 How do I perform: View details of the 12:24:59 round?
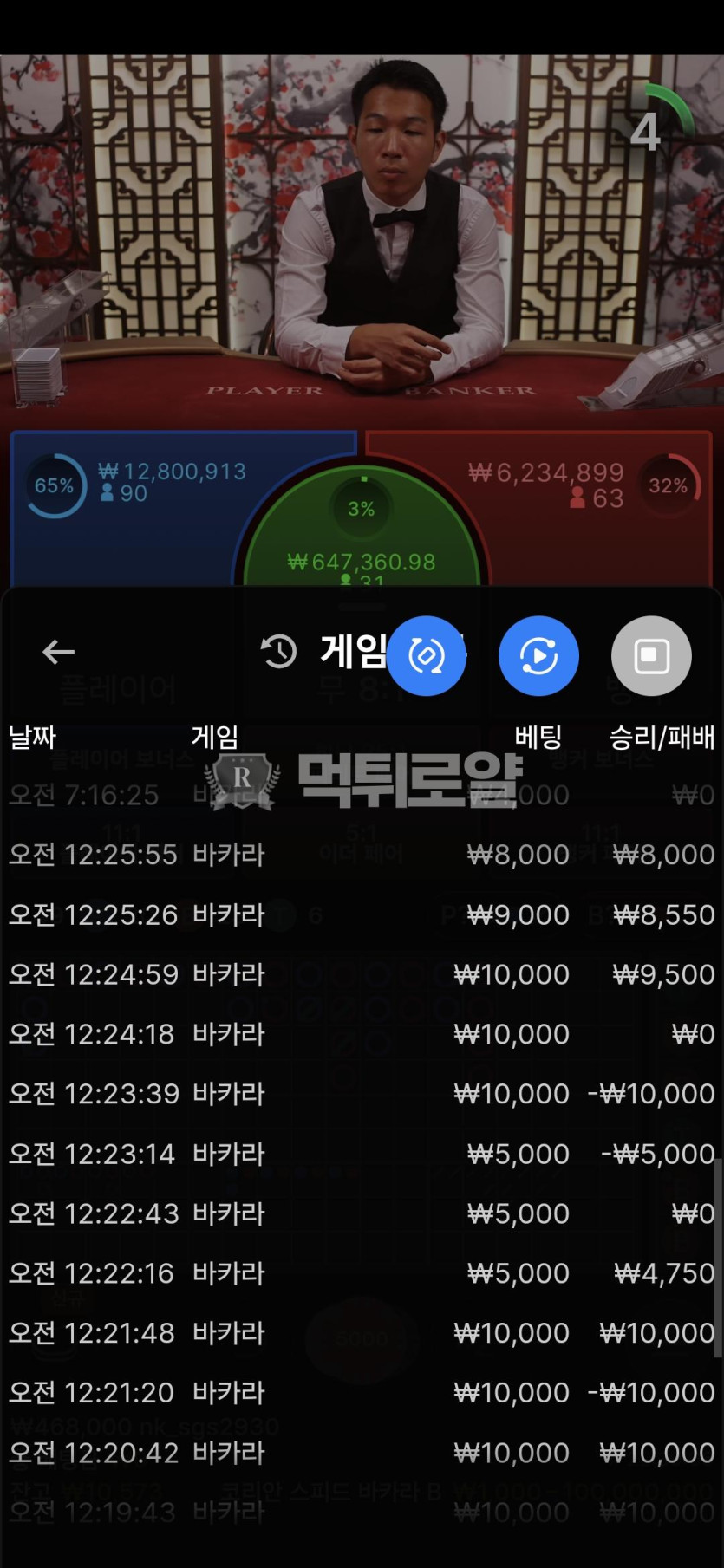[362, 974]
